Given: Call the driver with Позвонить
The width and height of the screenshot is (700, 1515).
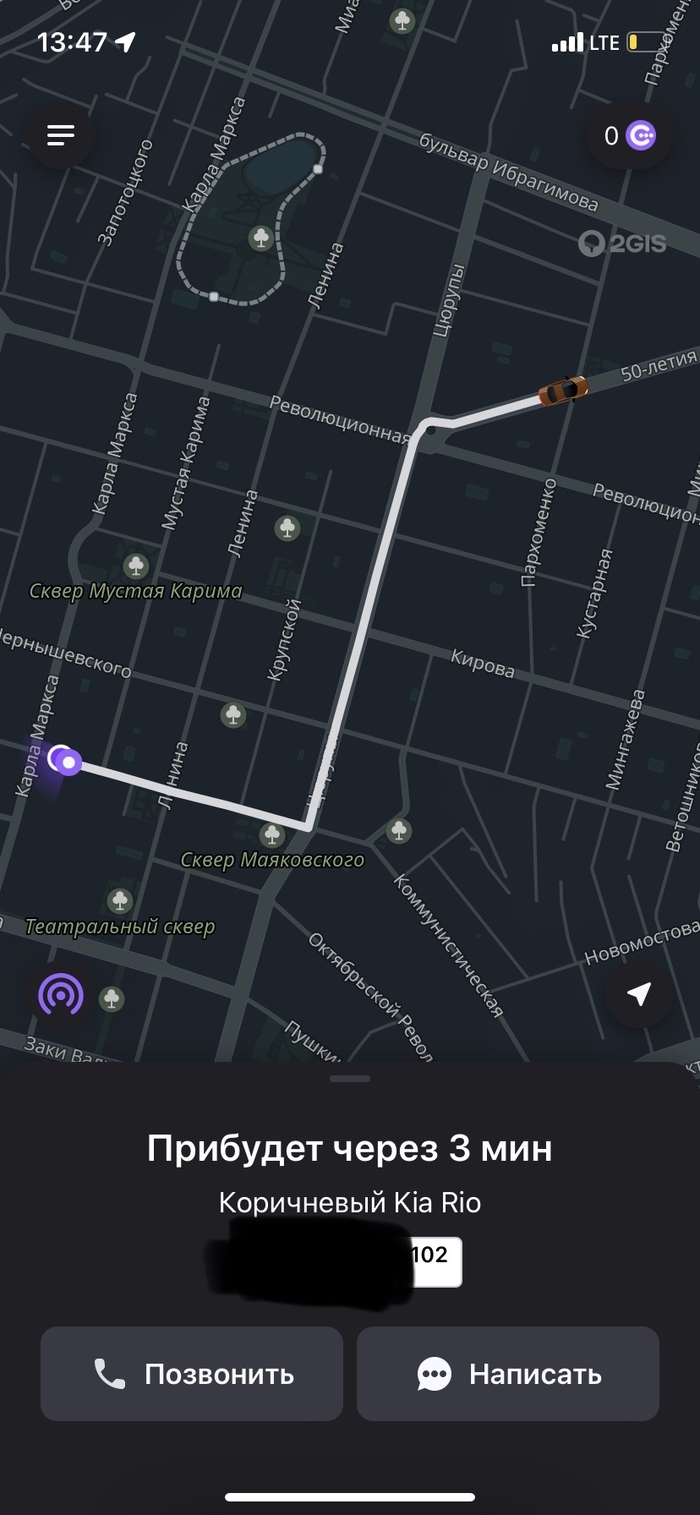Looking at the screenshot, I should pyautogui.click(x=192, y=1373).
